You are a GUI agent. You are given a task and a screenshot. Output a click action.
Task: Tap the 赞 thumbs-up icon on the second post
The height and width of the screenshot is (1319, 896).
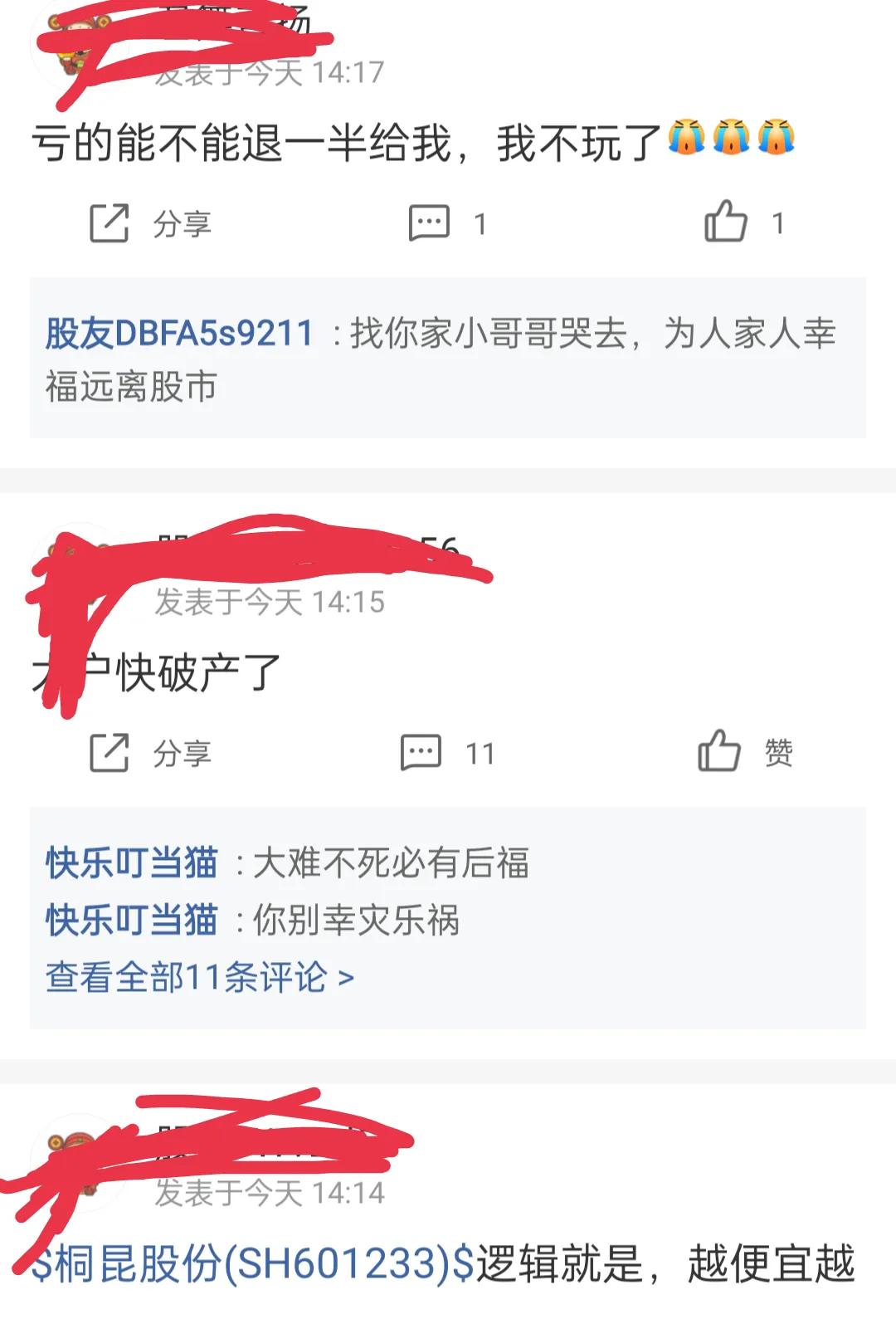[721, 754]
